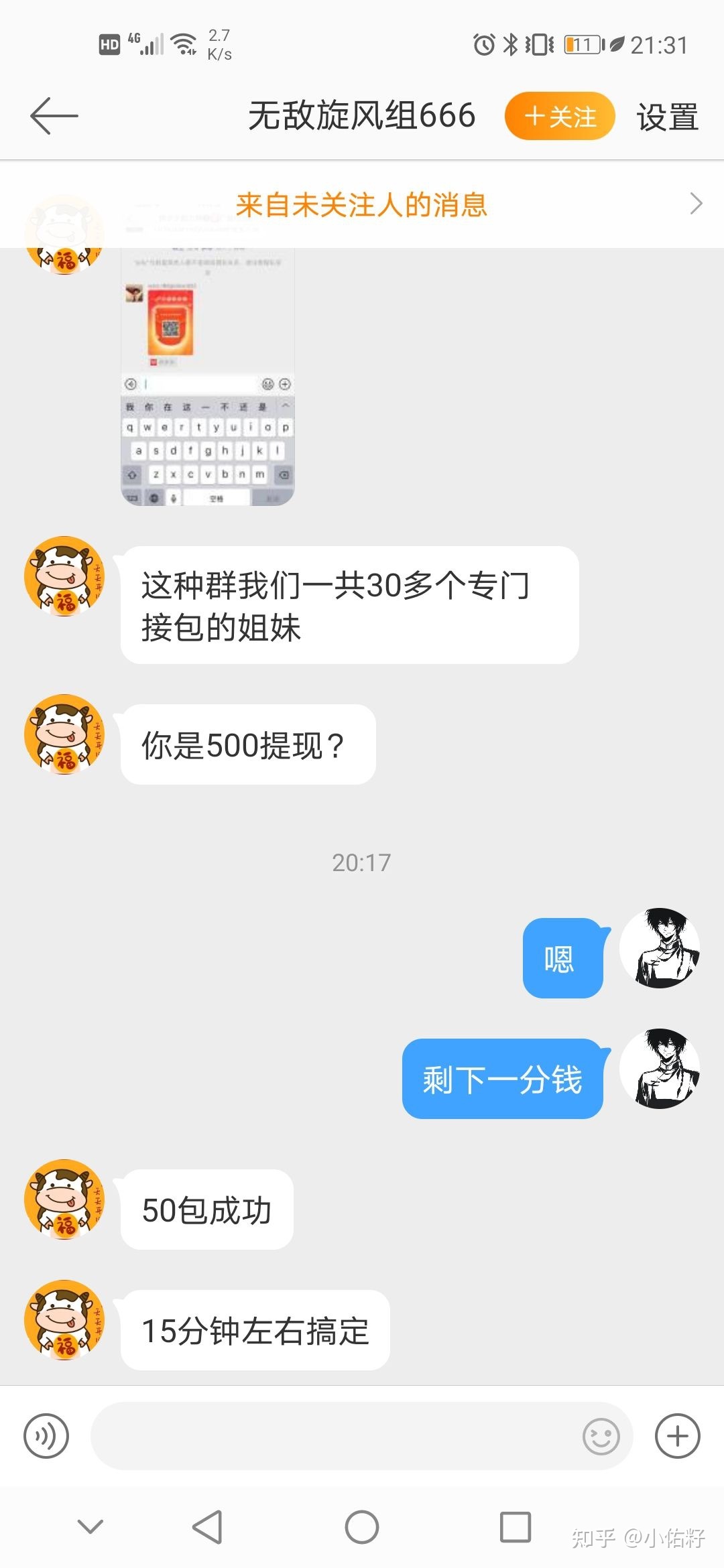
Task: Switch to voice message input
Action: point(46,1436)
